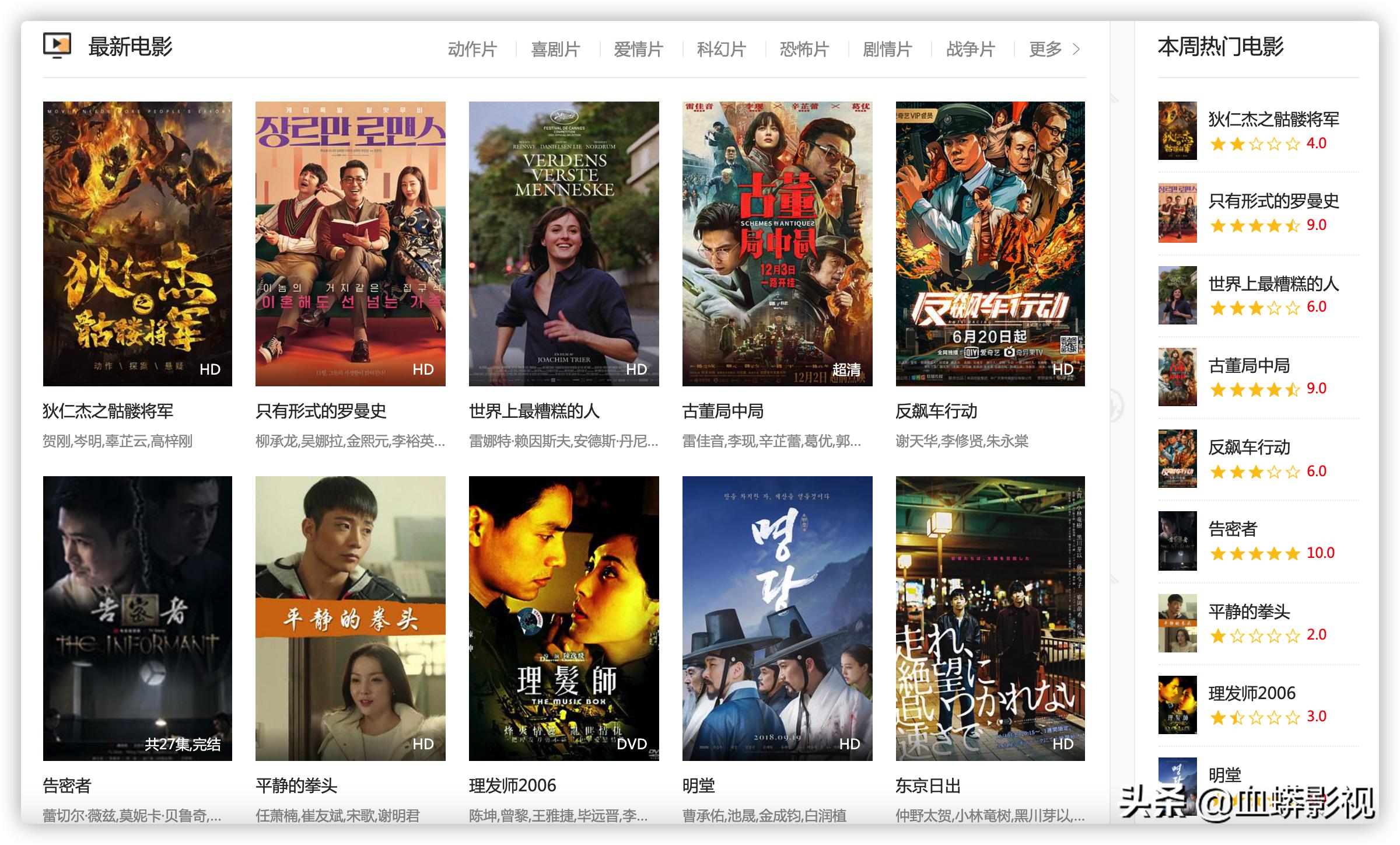Open 平静的拳头 in weekly hot list
Viewport: 1400px width, 845px height.
(1248, 612)
